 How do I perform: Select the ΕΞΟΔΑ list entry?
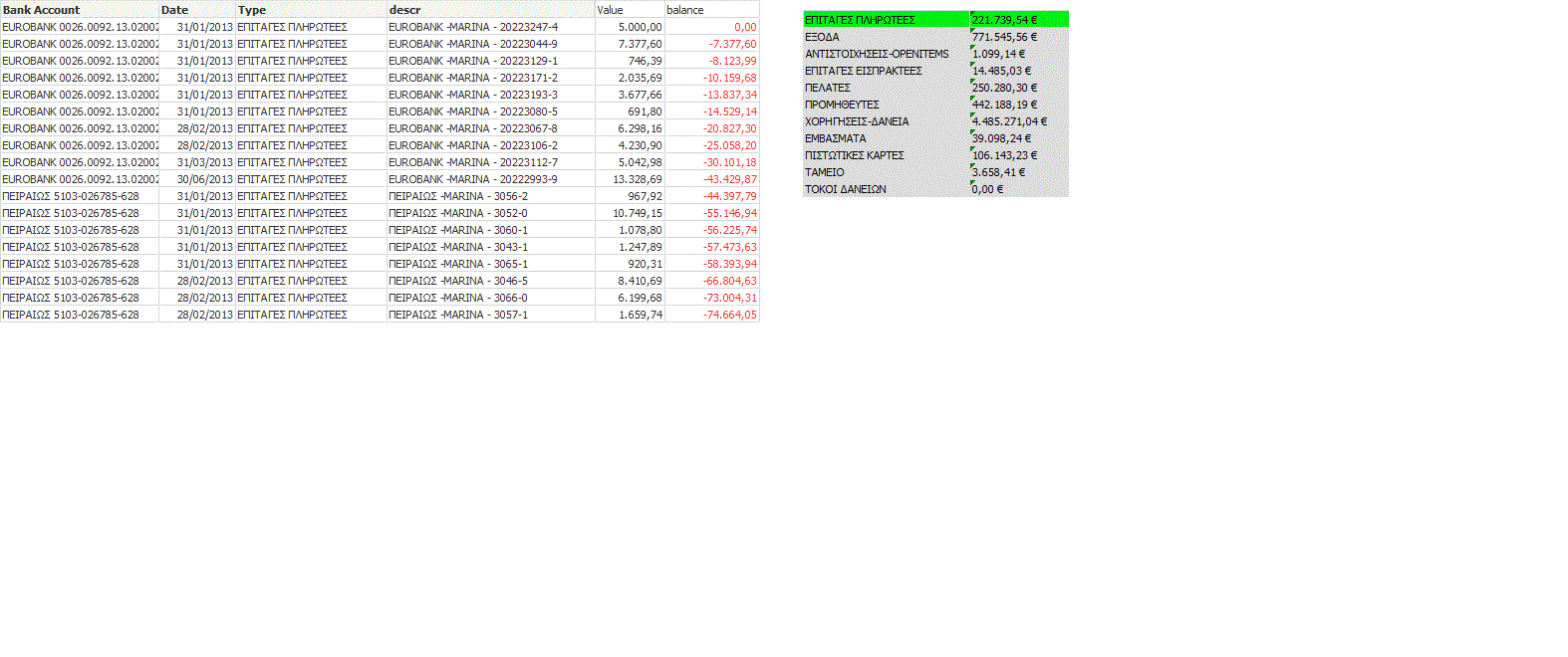pyautogui.click(x=823, y=37)
